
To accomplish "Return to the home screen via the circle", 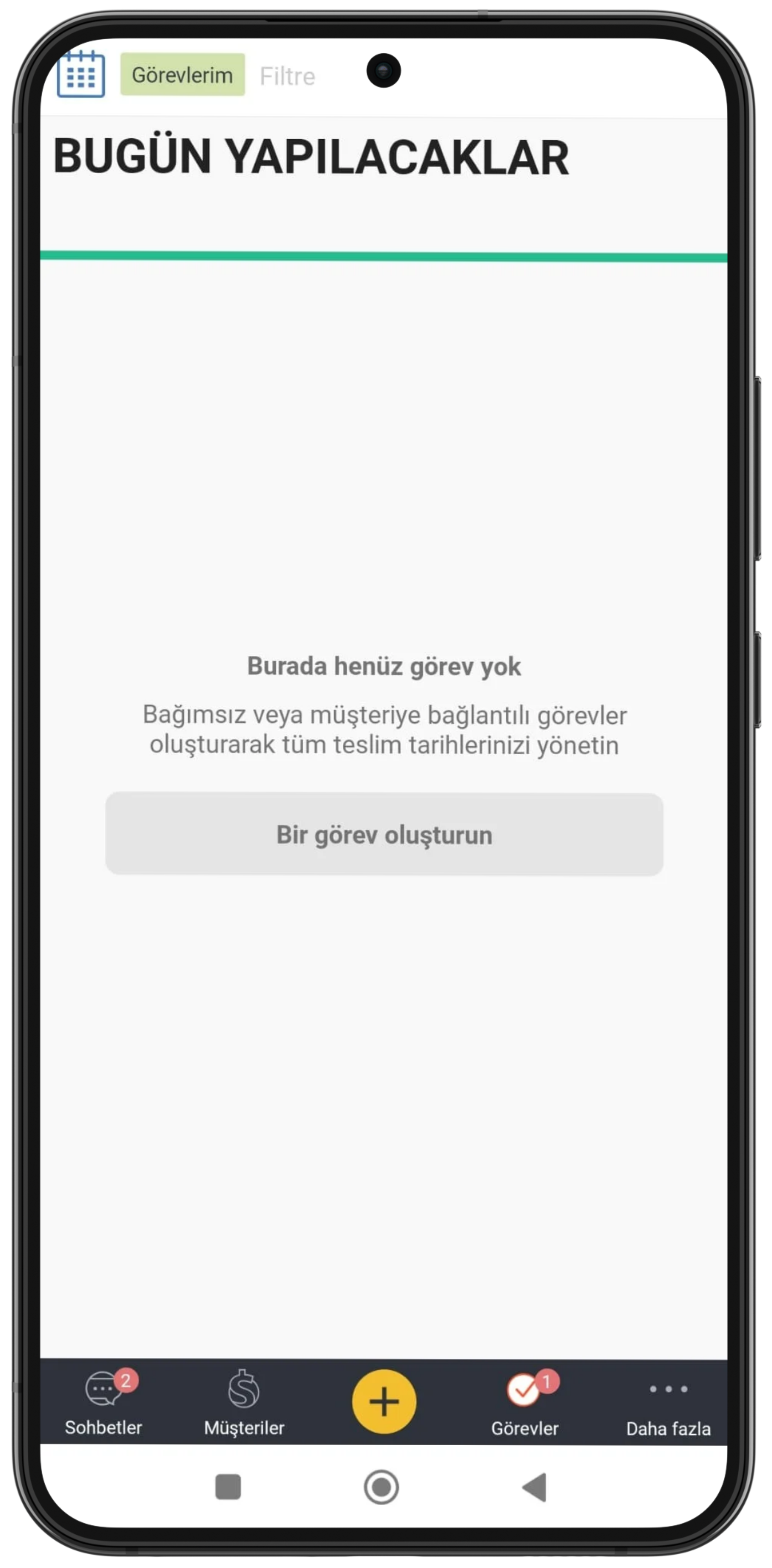I will coord(381,1487).
